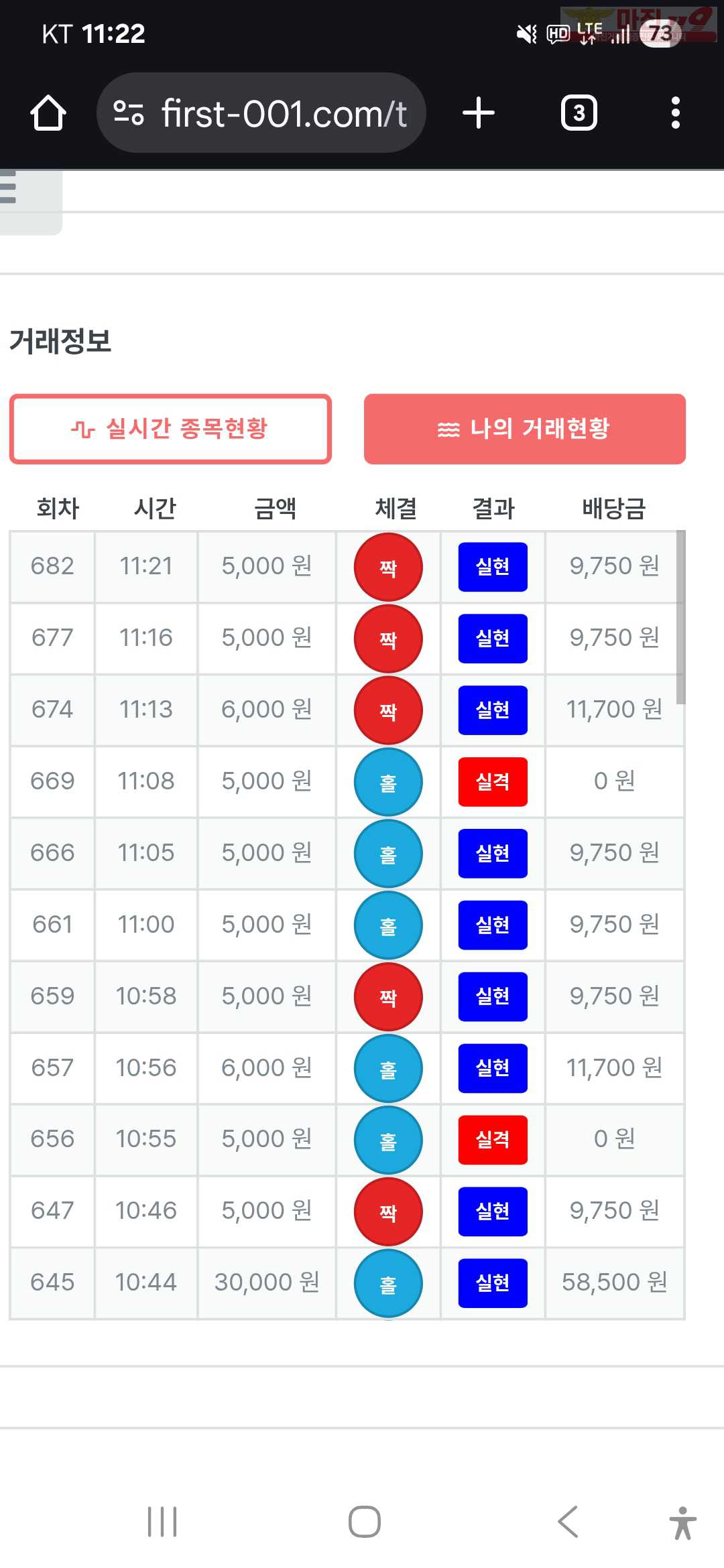This screenshot has width=724, height=1568.
Task: Go back with the system back button
Action: (568, 1521)
